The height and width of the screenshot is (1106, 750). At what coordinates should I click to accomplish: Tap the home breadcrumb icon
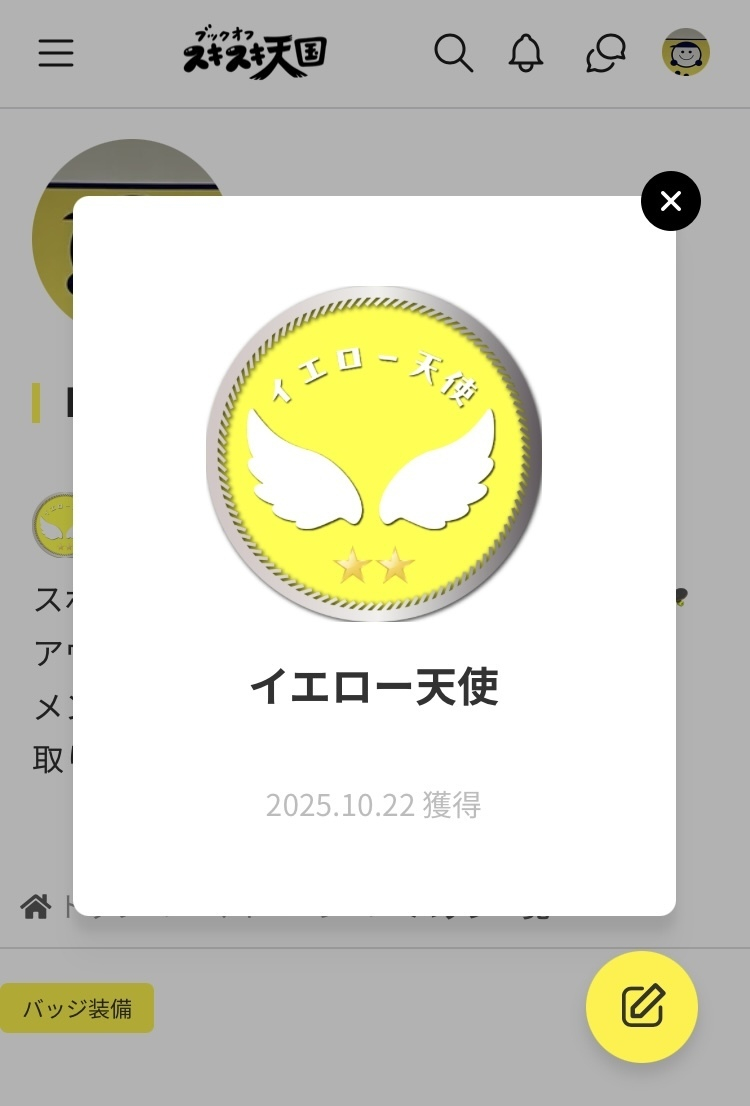[36, 907]
